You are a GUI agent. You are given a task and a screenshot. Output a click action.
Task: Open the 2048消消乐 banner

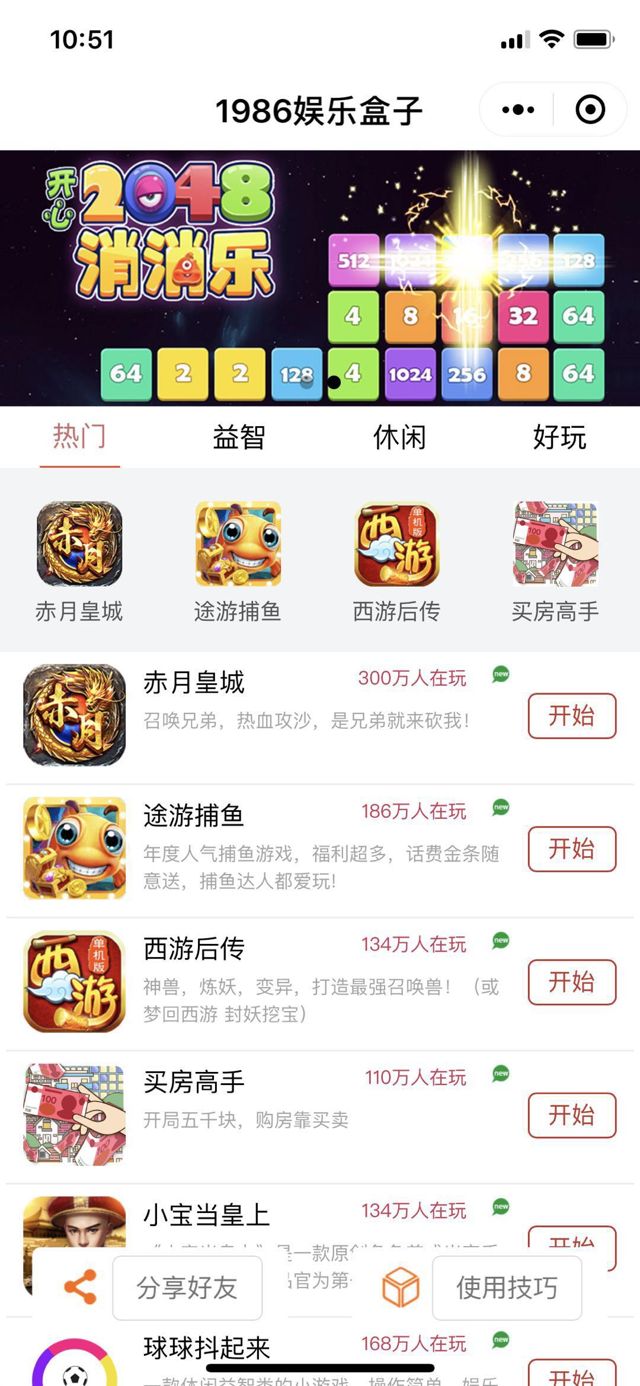[x=320, y=278]
